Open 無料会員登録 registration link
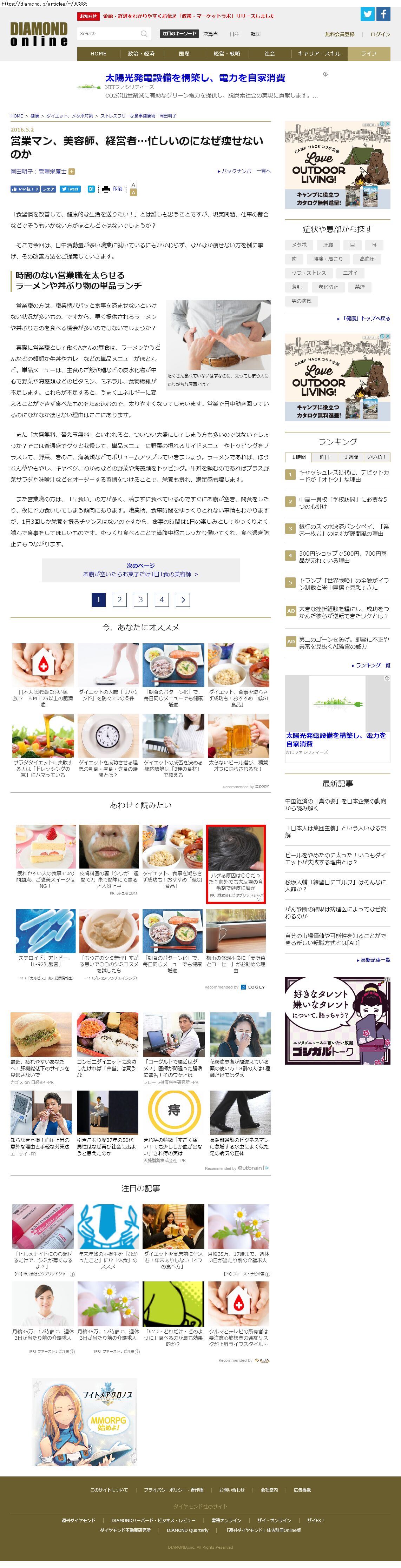Viewport: 401px width, 1568px height. pos(340,34)
